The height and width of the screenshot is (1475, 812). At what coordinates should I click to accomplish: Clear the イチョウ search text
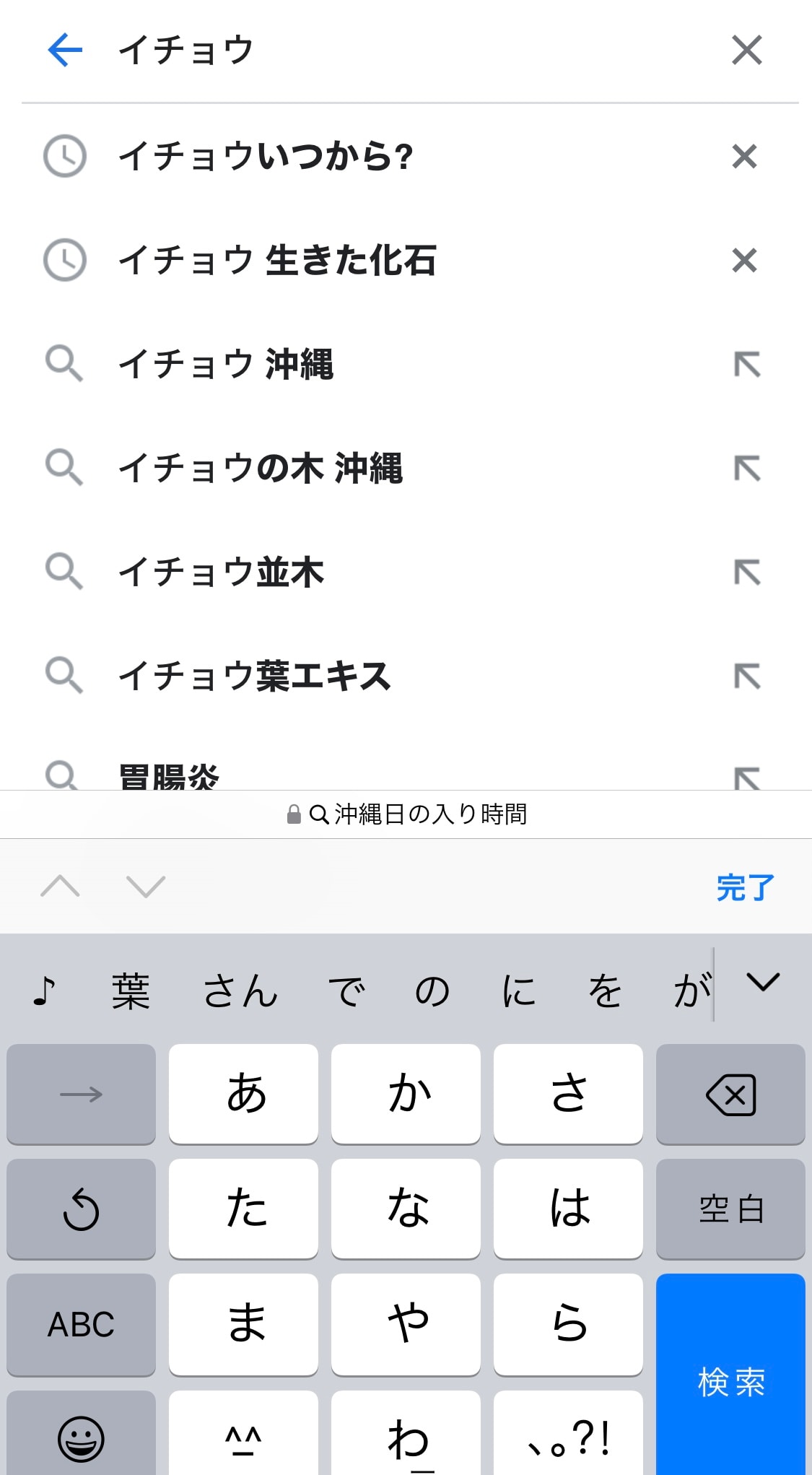(746, 50)
